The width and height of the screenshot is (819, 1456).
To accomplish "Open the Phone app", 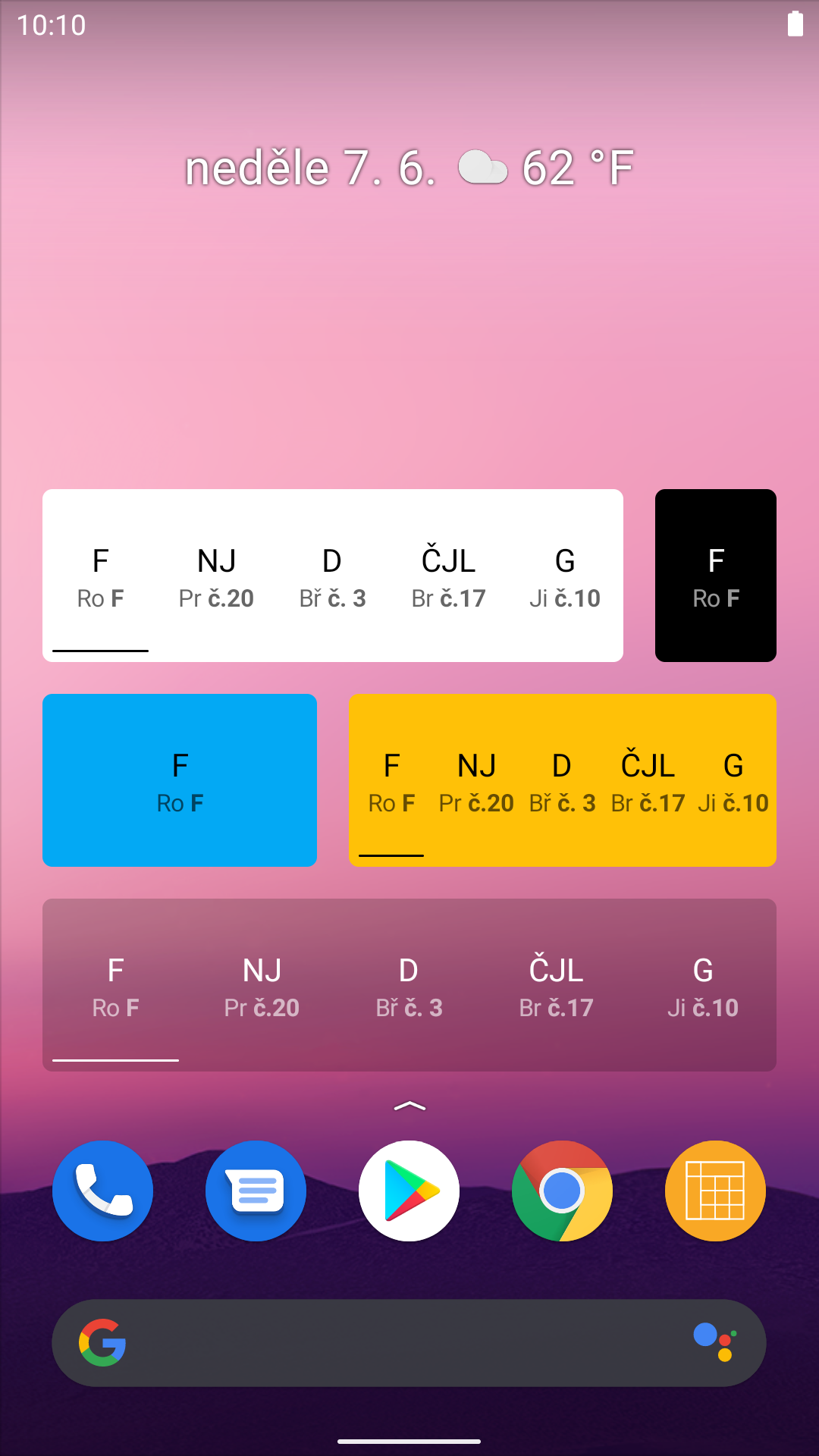I will [x=102, y=1191].
